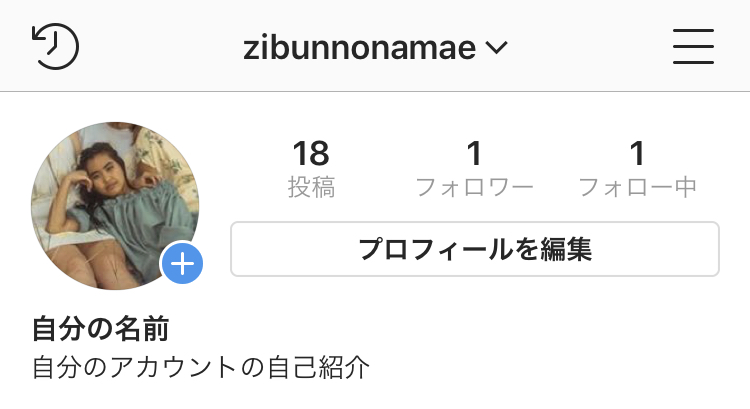
Task: Expand the zibunnonamae account switcher
Action: (x=376, y=47)
